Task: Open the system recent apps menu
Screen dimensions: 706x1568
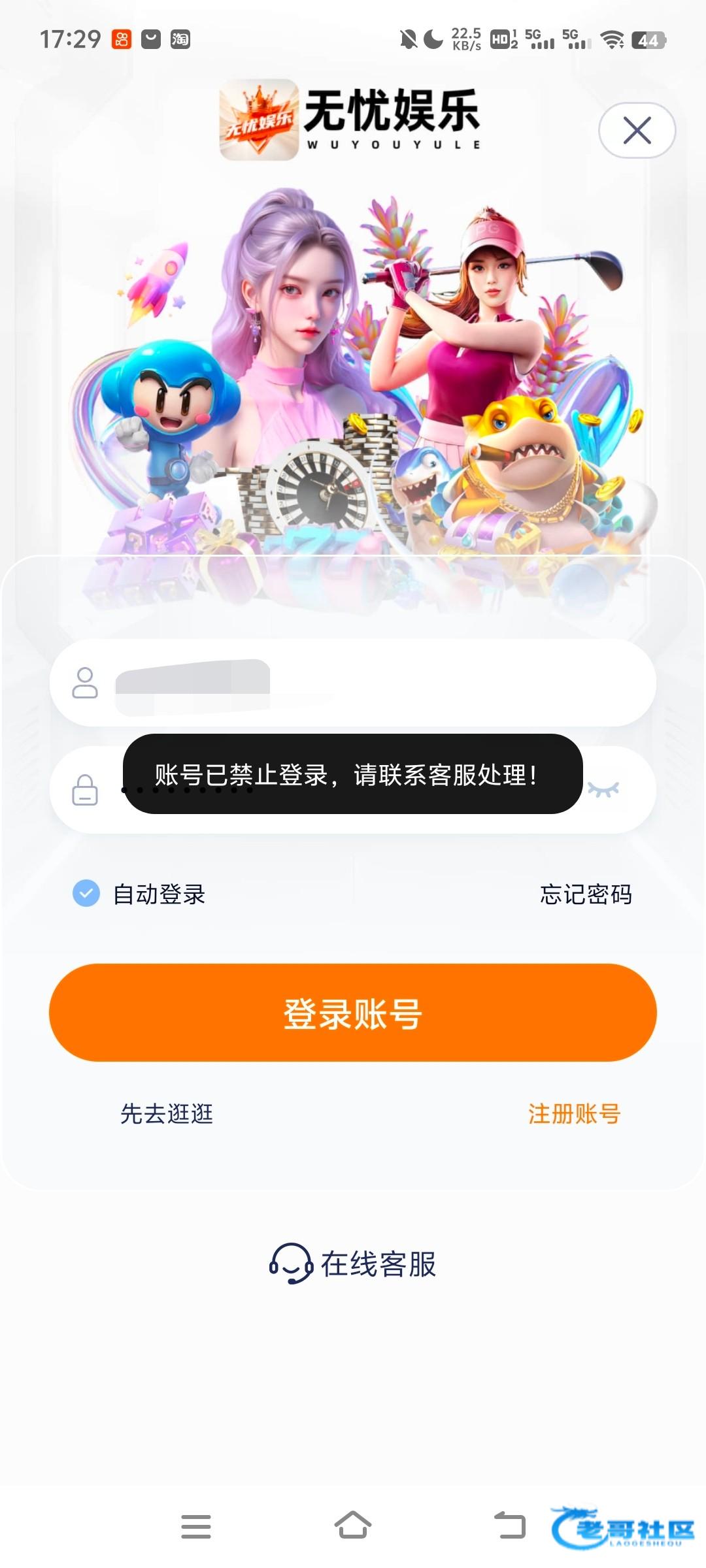Action: point(196,1526)
